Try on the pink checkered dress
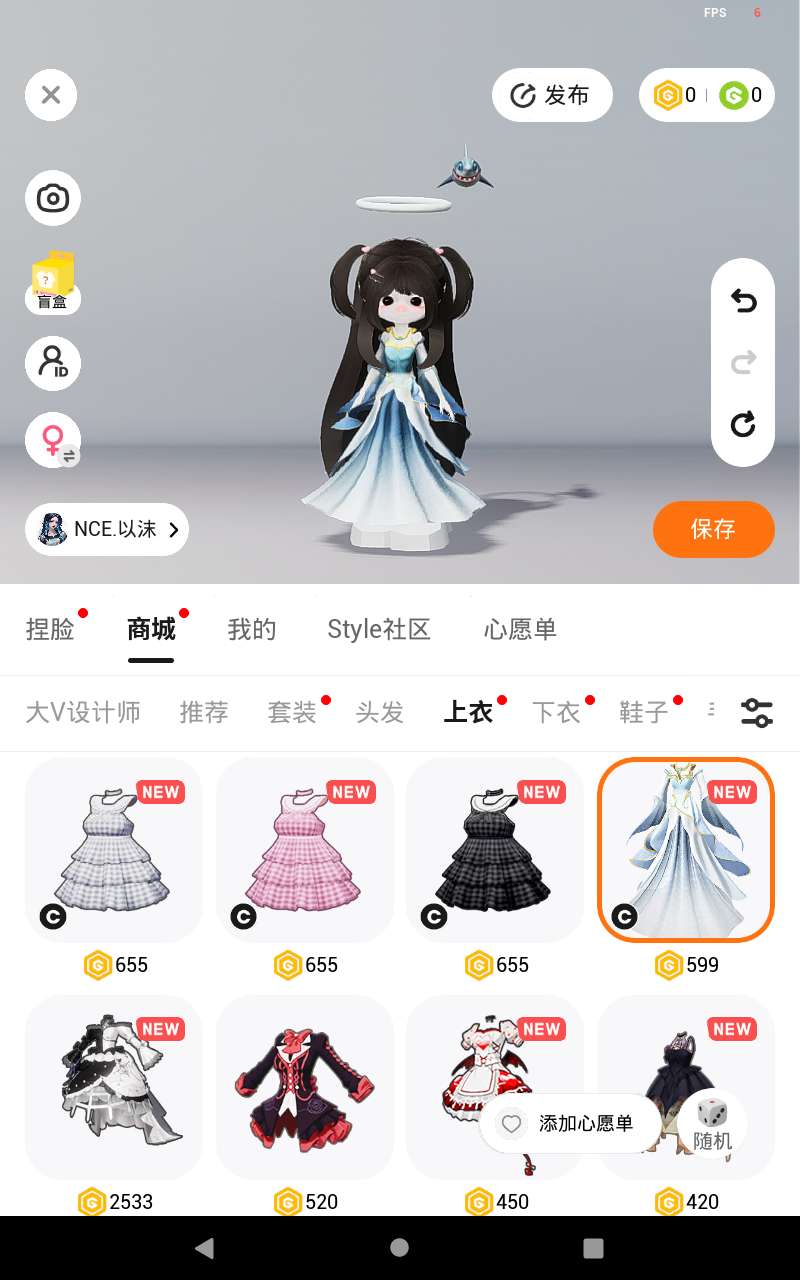Image resolution: width=800 pixels, height=1280 pixels. (x=304, y=850)
